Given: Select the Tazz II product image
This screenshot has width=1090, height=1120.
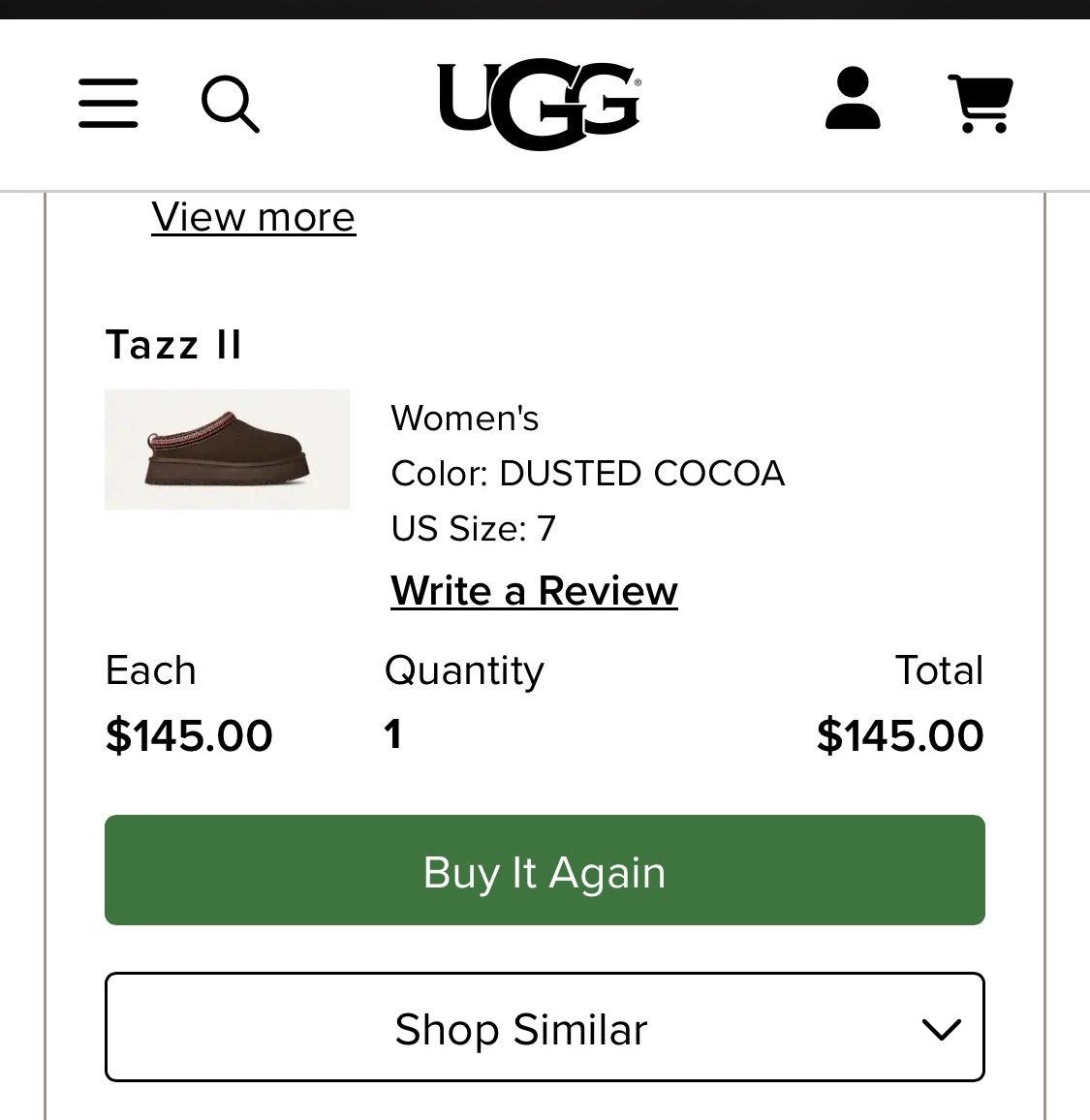Looking at the screenshot, I should coord(227,449).
